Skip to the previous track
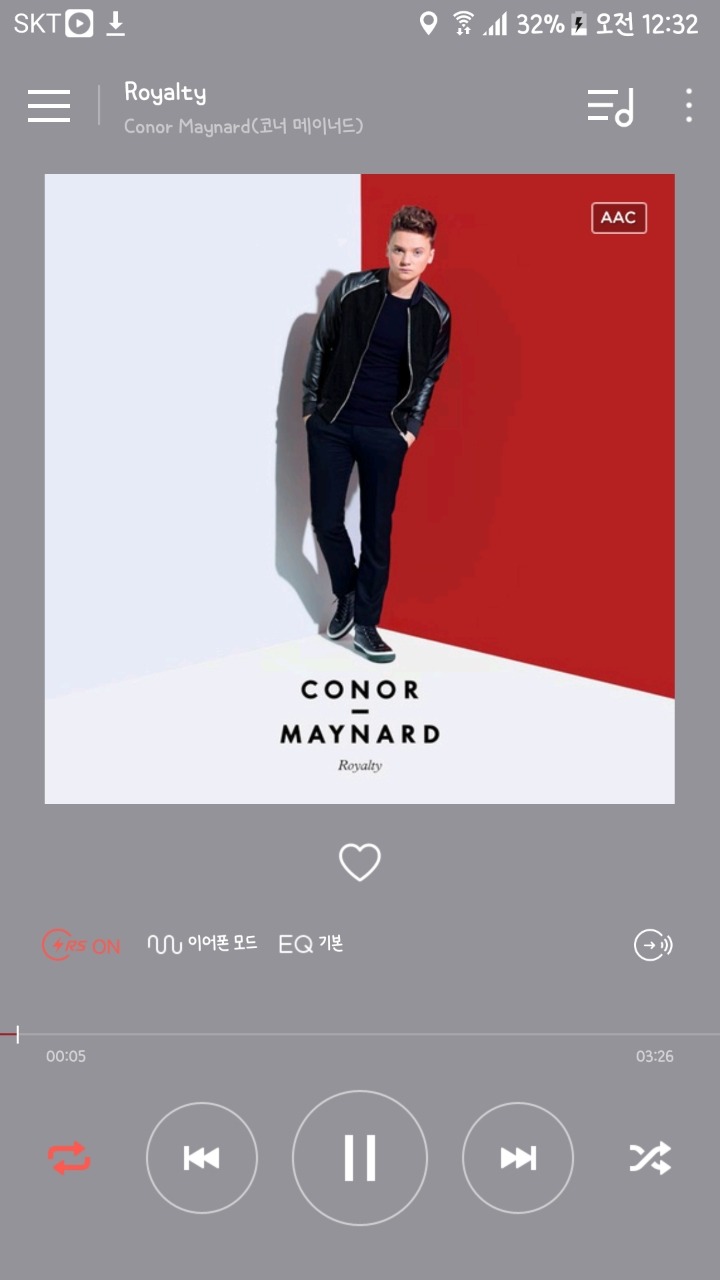720x1280 pixels. point(202,1158)
